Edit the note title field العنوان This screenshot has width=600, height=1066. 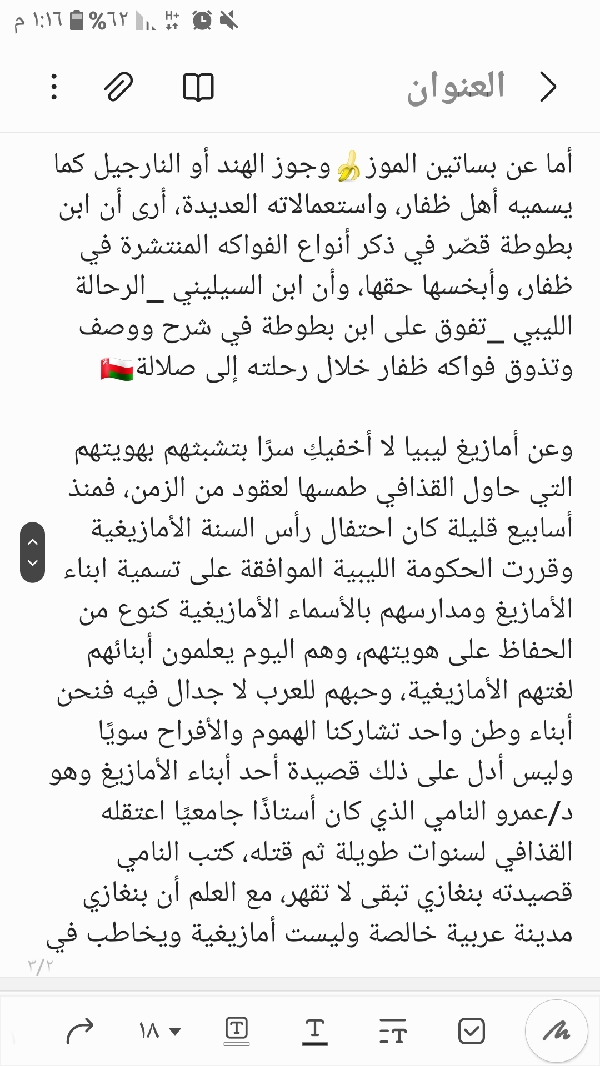click(x=456, y=87)
